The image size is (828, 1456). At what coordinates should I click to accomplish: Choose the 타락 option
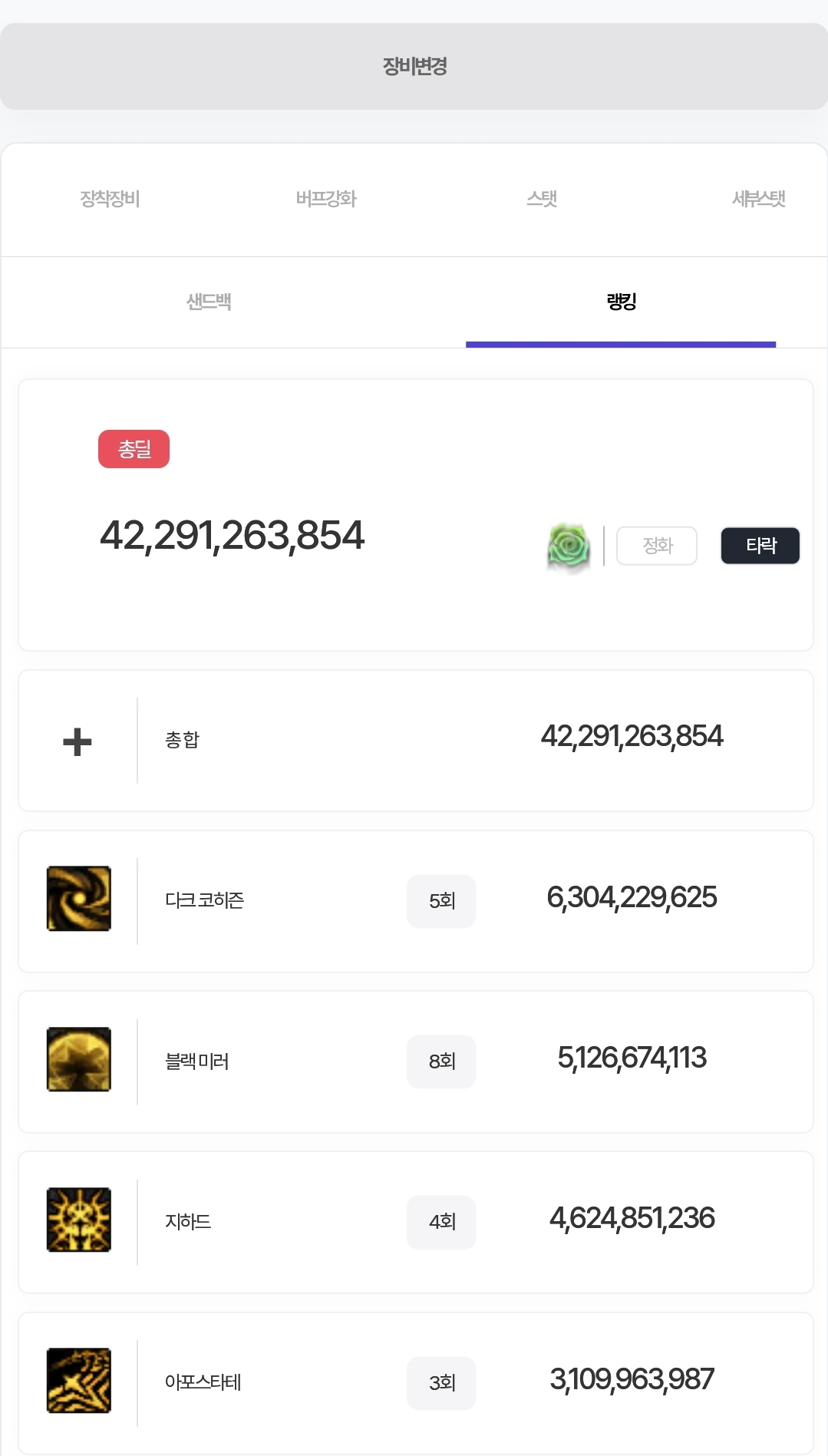760,546
